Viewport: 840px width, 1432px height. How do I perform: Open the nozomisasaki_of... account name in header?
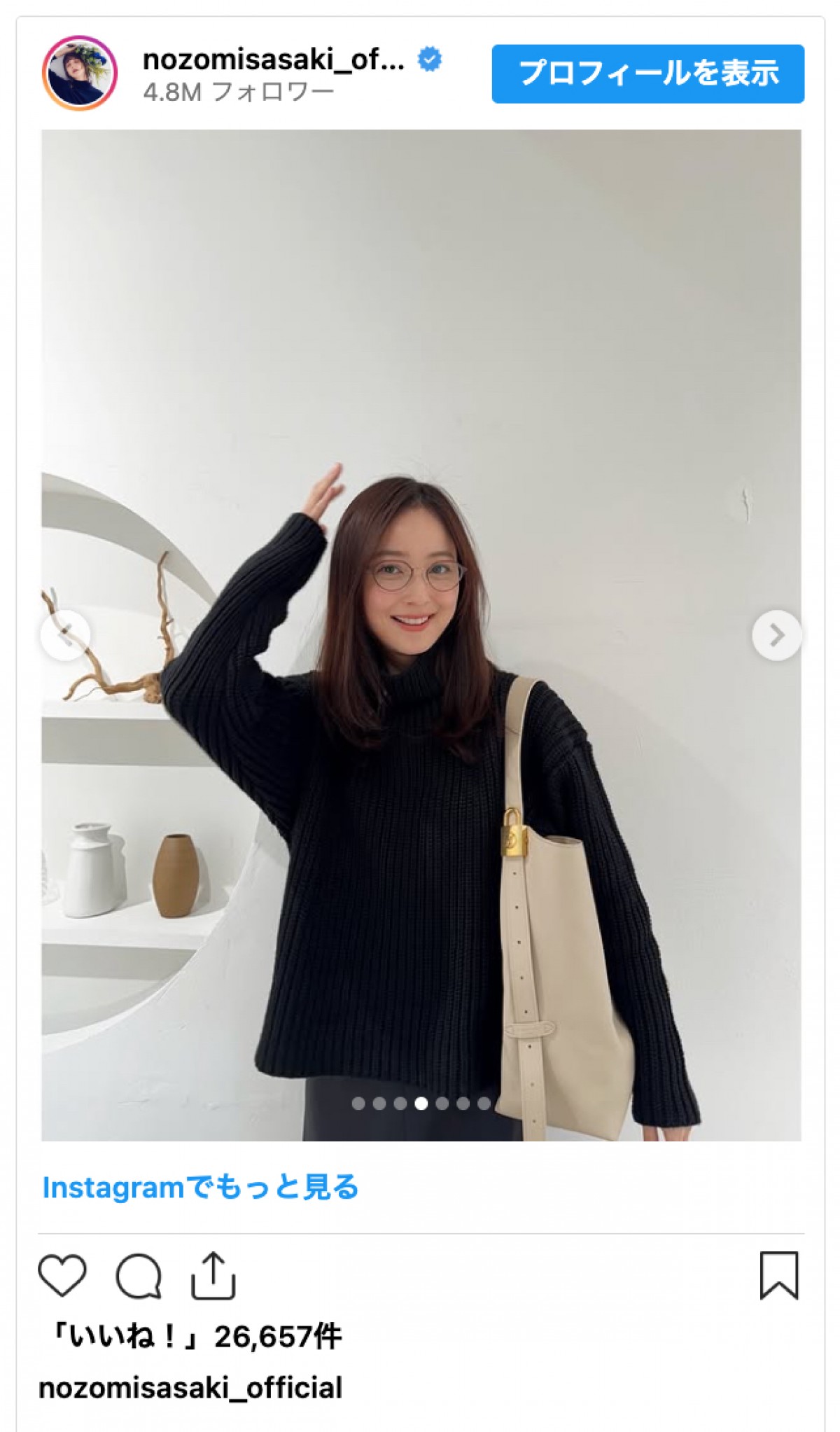click(273, 60)
